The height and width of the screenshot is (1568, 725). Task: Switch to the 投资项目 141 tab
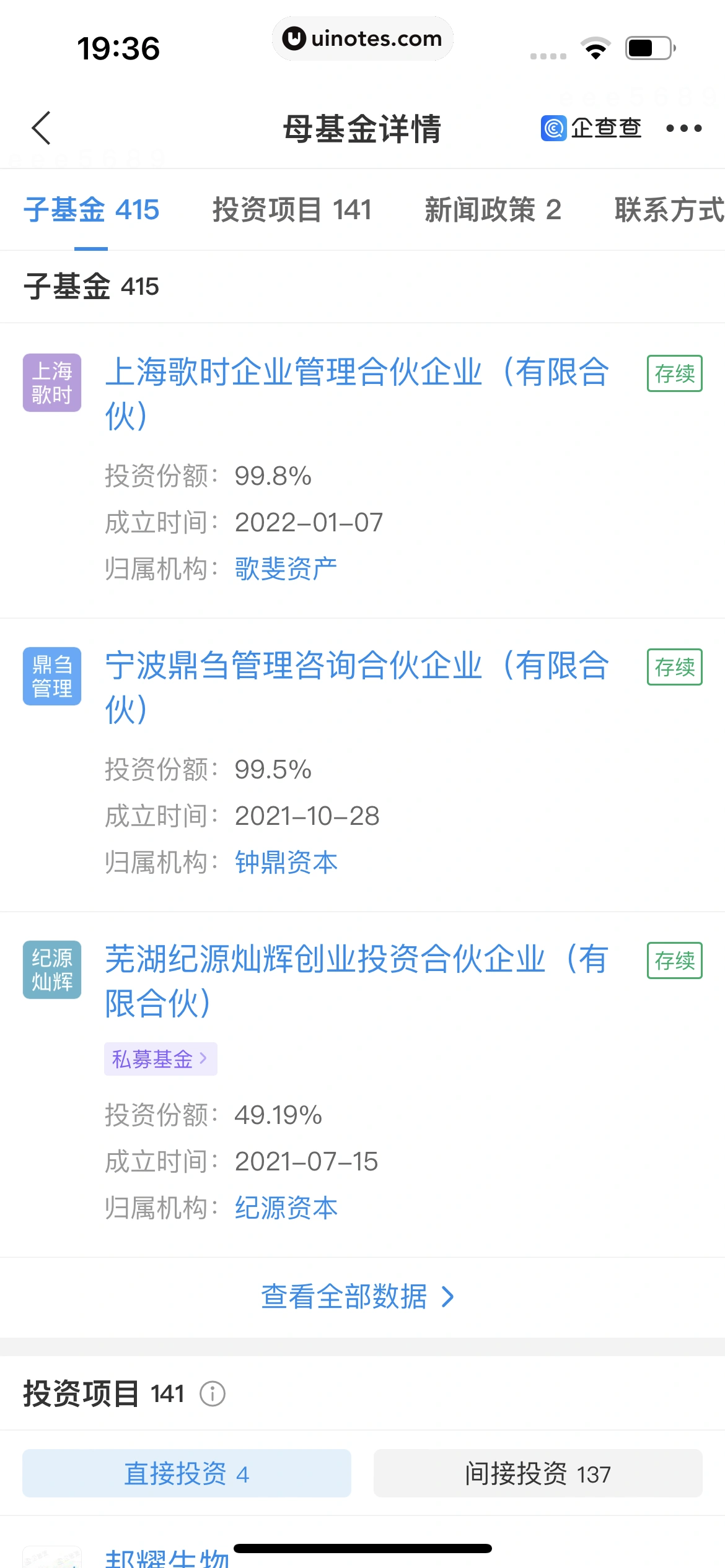click(x=292, y=209)
